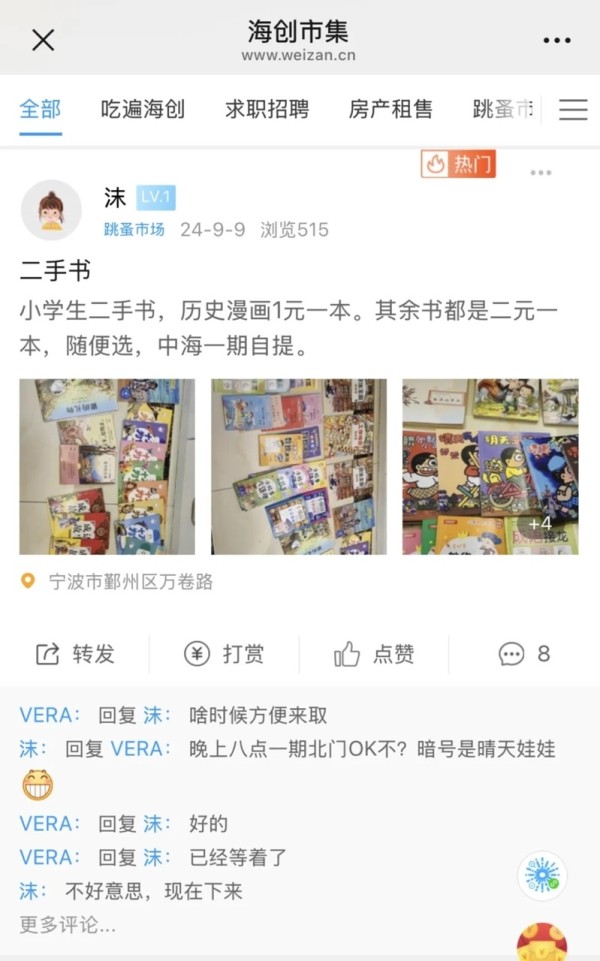Screen dimensions: 600x961
Task: Tip the author with 打赏
Action: (x=225, y=654)
